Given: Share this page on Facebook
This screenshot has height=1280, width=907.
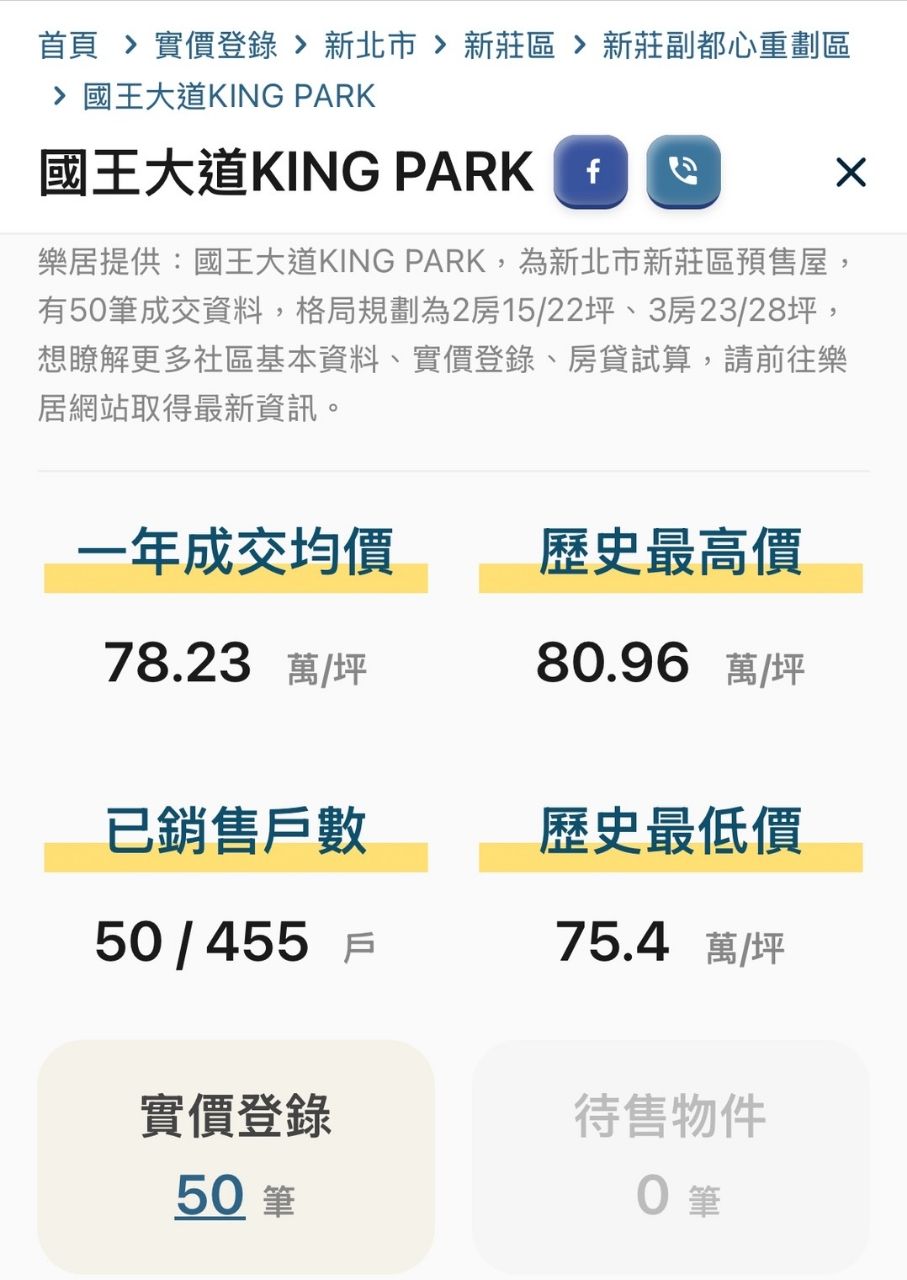Looking at the screenshot, I should coord(591,172).
